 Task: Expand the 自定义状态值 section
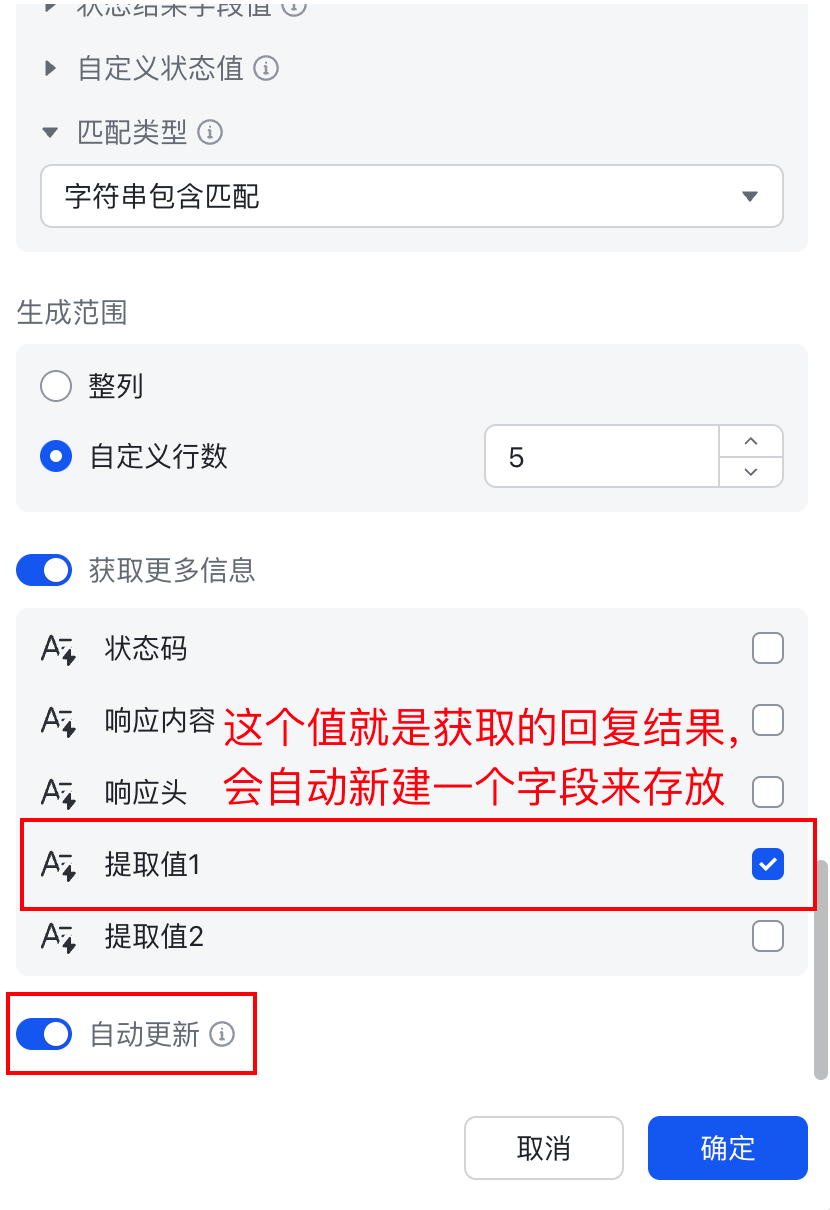click(52, 68)
